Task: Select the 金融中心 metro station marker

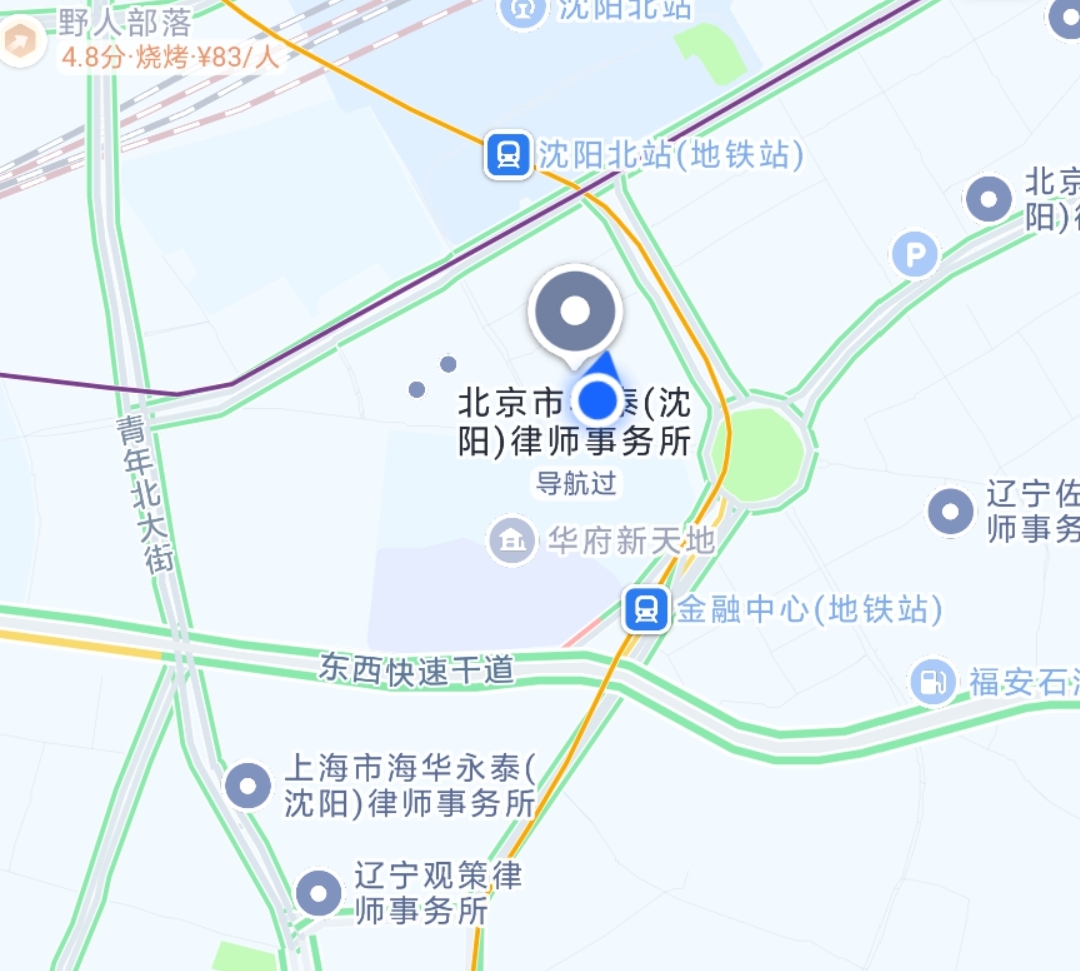Action: (x=646, y=609)
